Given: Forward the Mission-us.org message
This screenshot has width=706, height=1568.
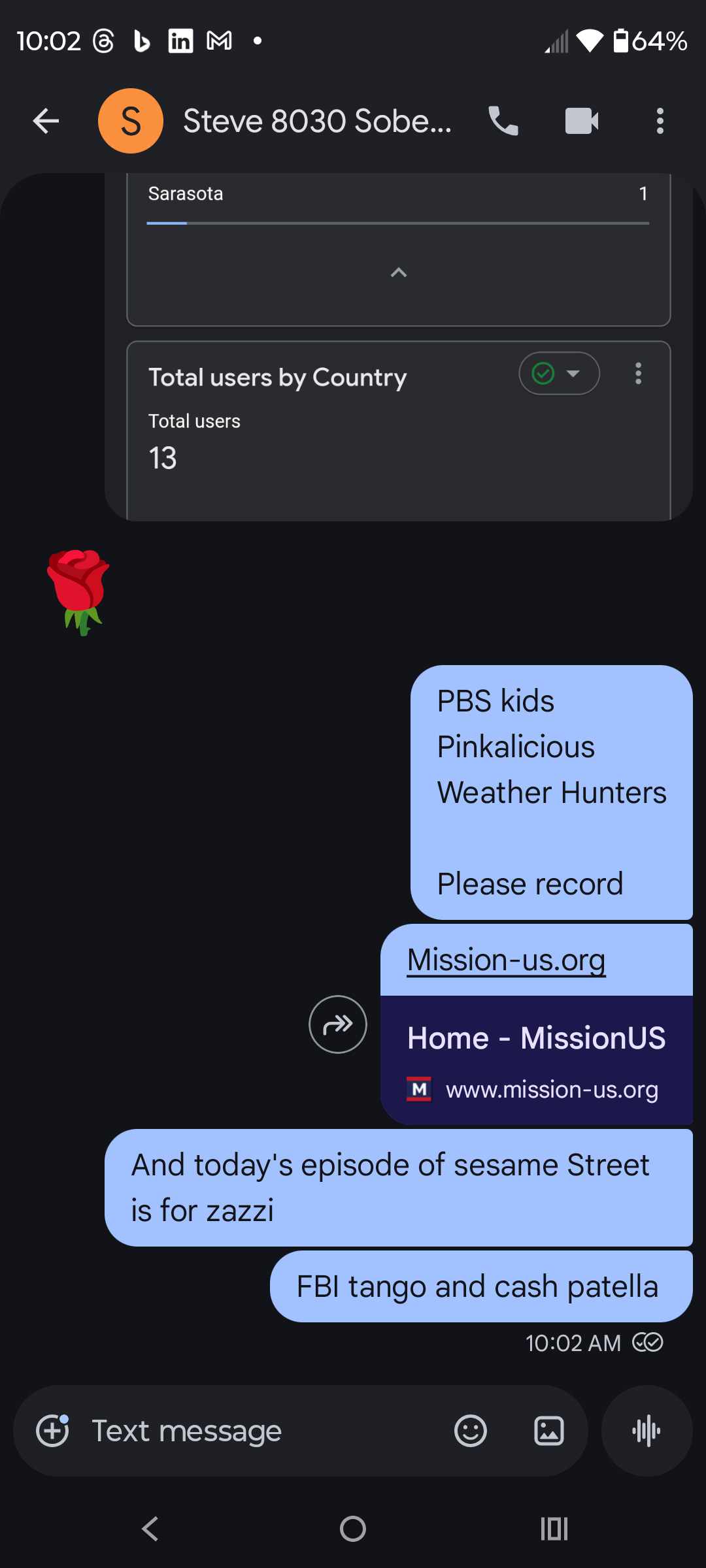Looking at the screenshot, I should pos(337,1024).
